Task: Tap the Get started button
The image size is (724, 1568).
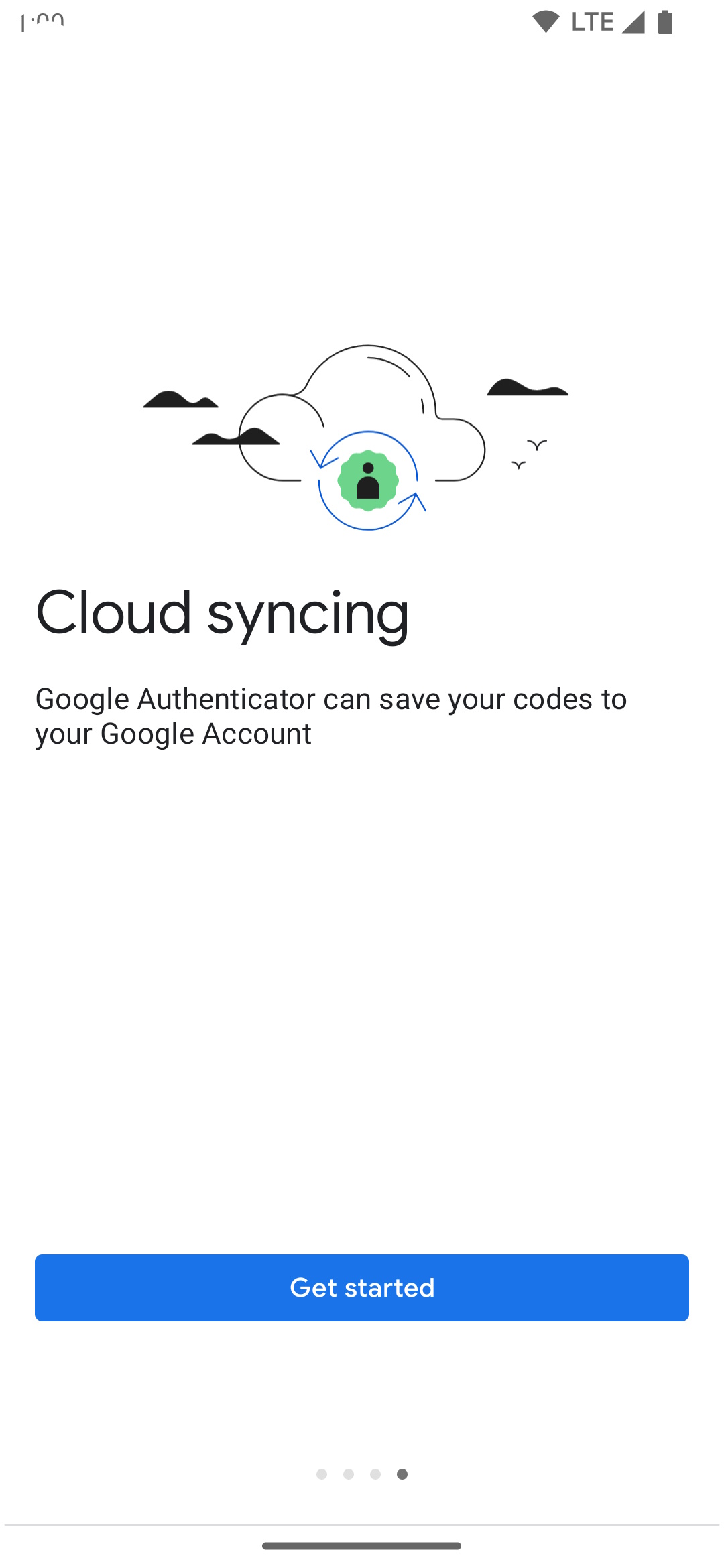Action: click(362, 1287)
